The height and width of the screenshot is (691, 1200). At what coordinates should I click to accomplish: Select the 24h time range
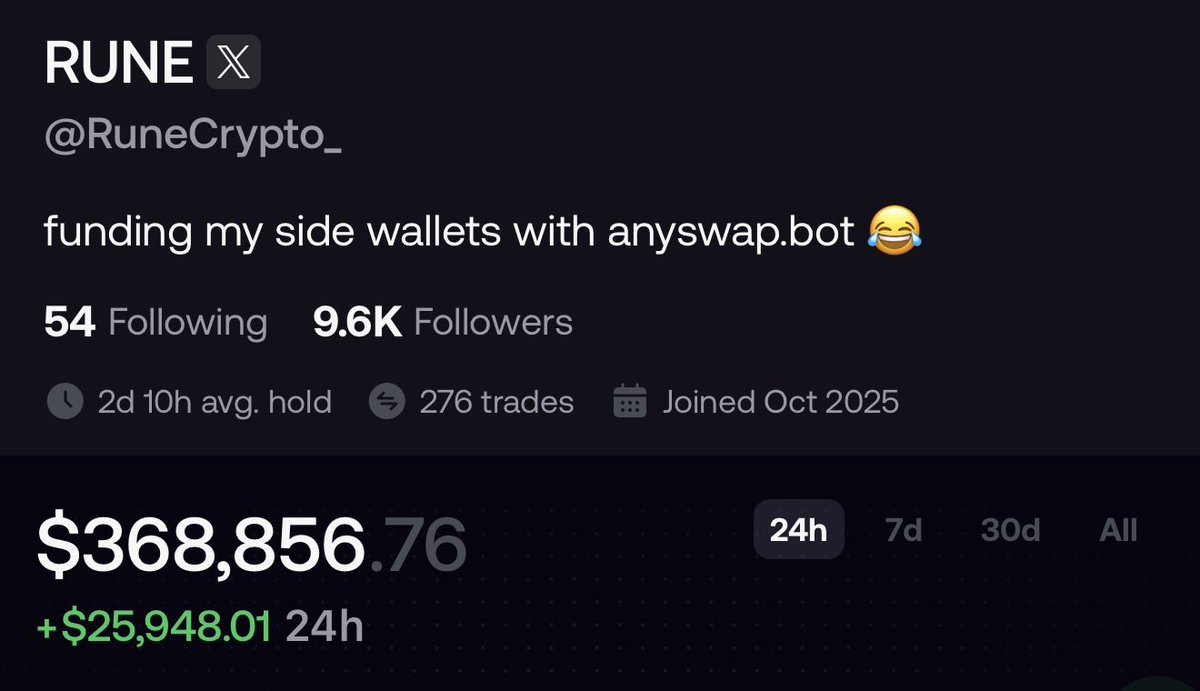tap(798, 529)
